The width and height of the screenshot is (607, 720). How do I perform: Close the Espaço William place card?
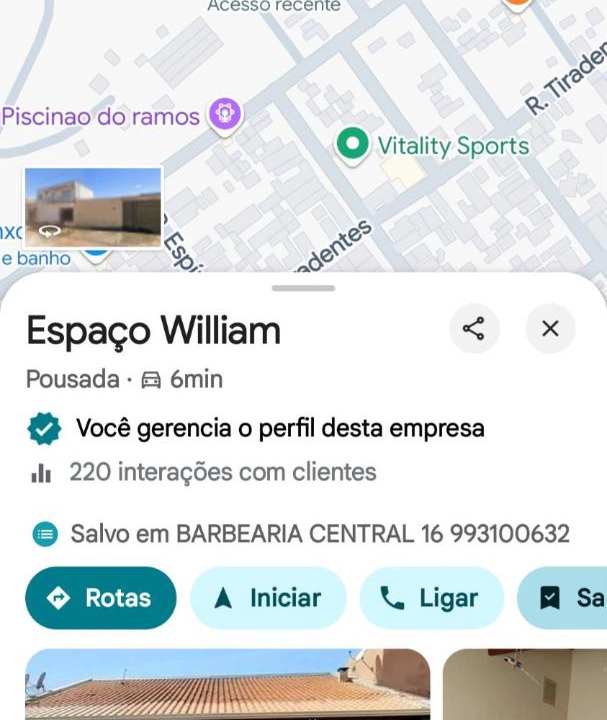(x=550, y=329)
